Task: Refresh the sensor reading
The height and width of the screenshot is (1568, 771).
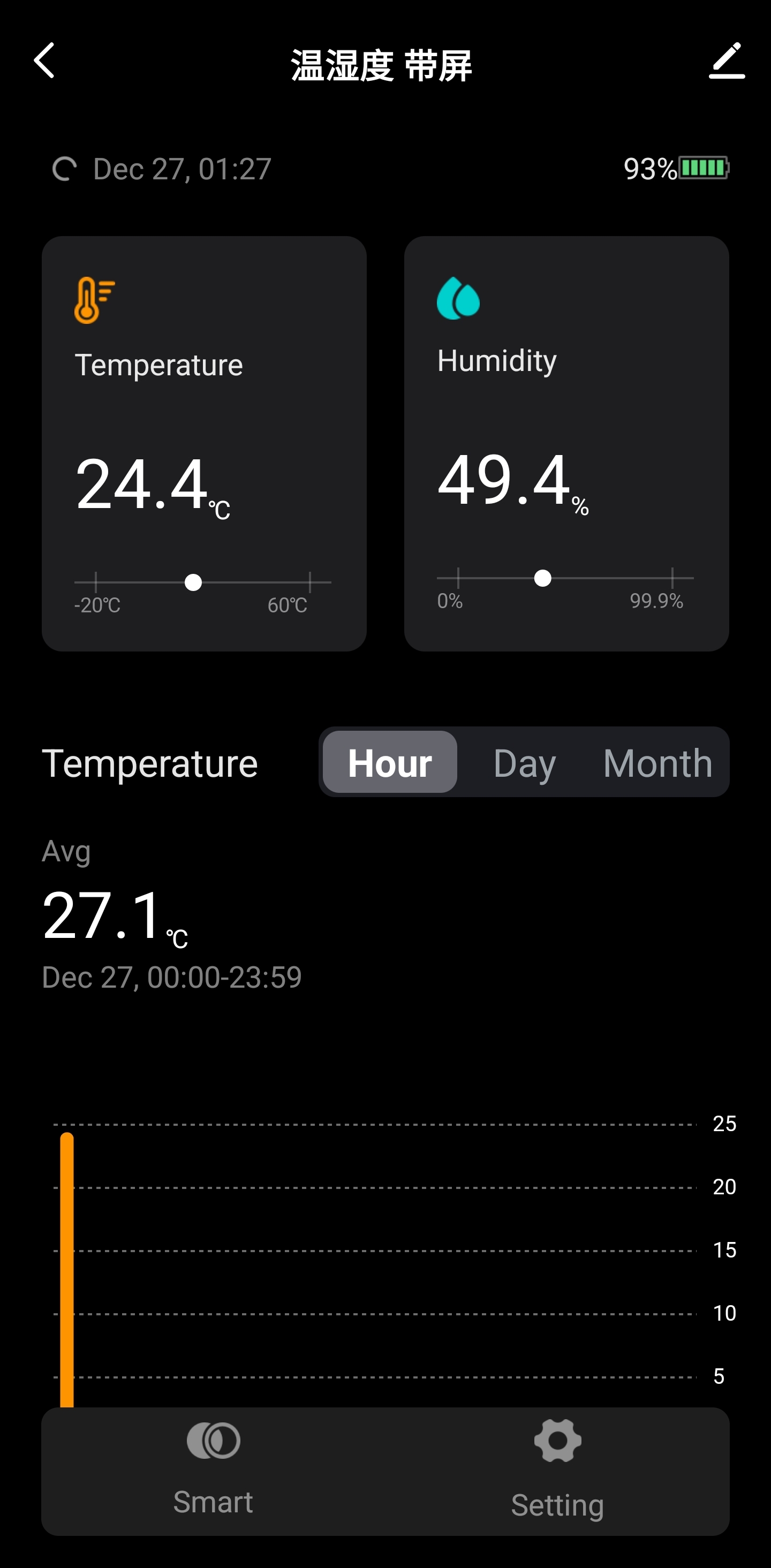Action: coord(65,169)
